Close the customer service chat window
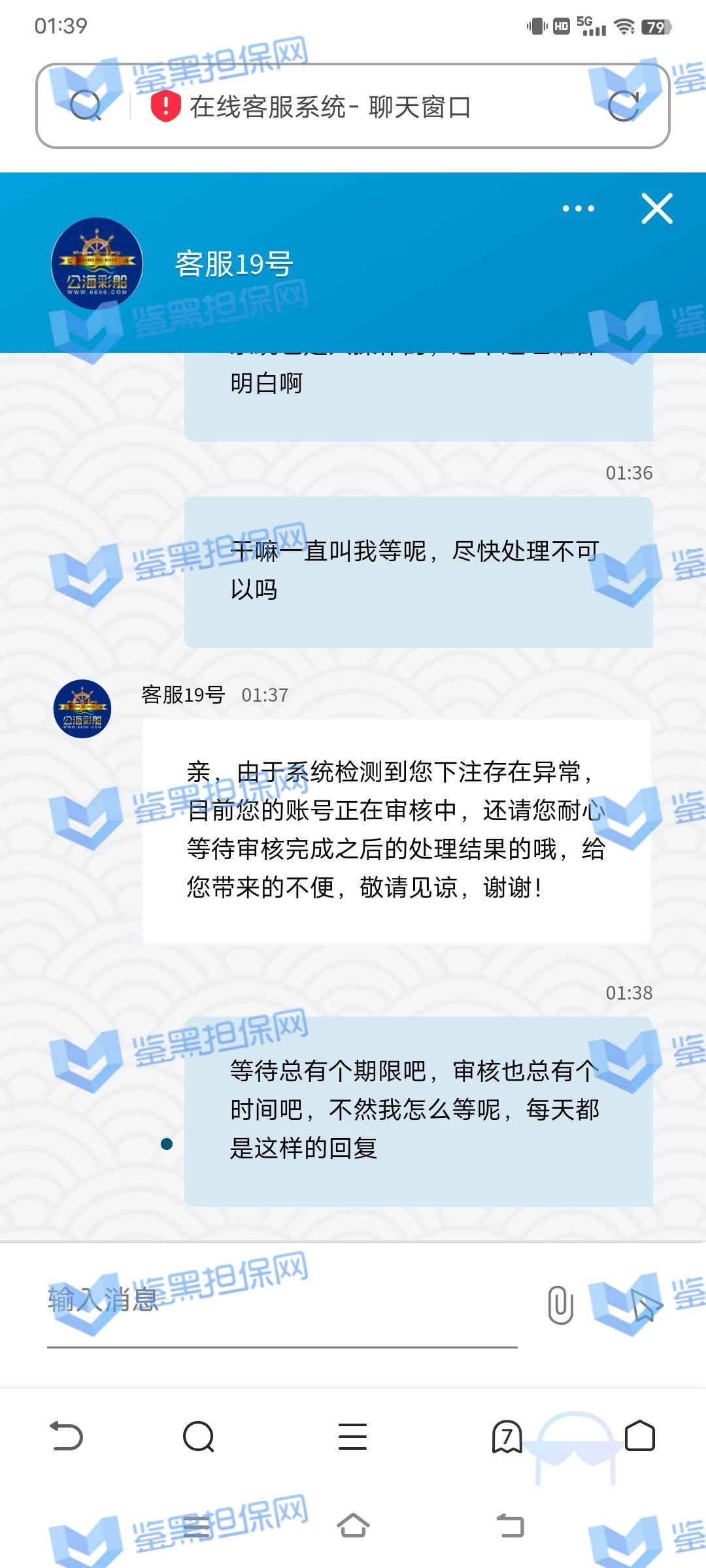The image size is (706, 1568). (657, 209)
